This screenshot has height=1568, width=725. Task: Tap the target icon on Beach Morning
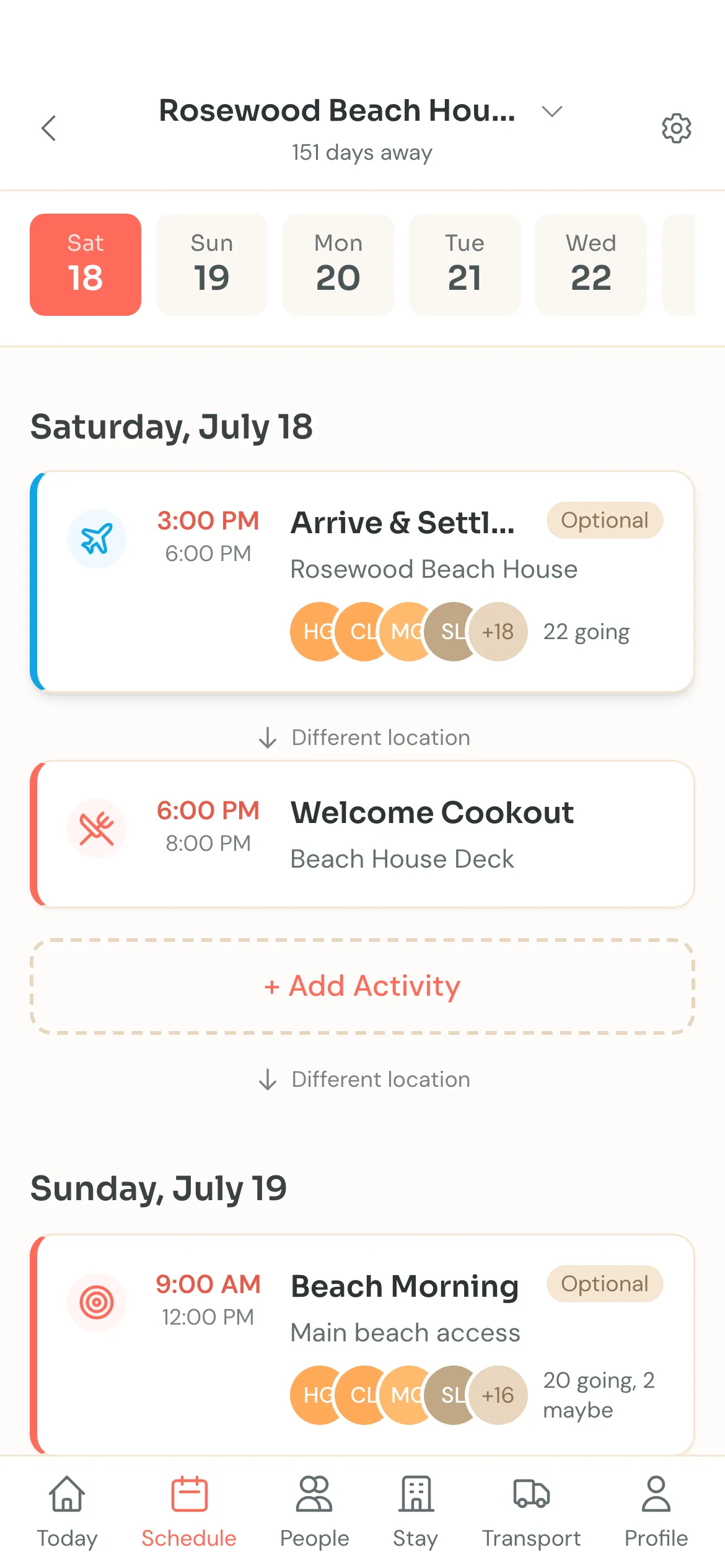click(97, 1302)
